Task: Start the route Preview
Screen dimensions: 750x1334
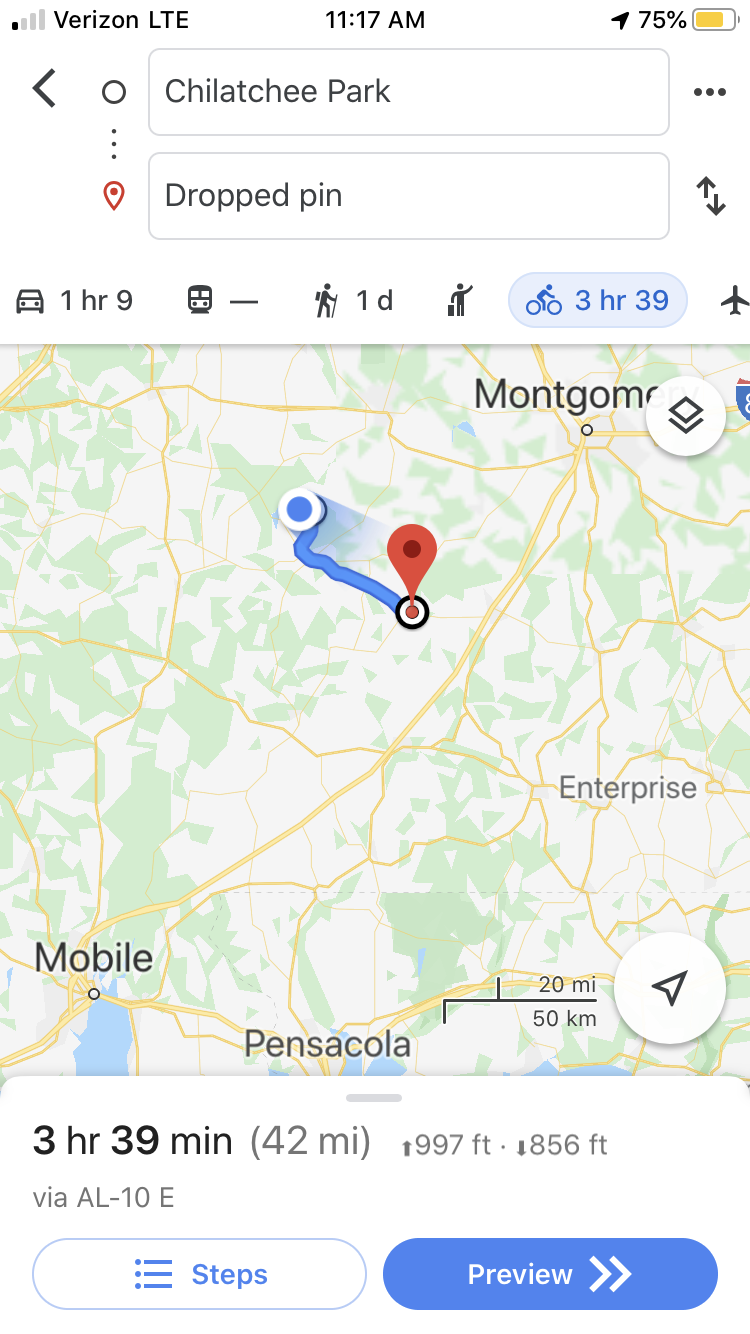Action: [550, 1274]
